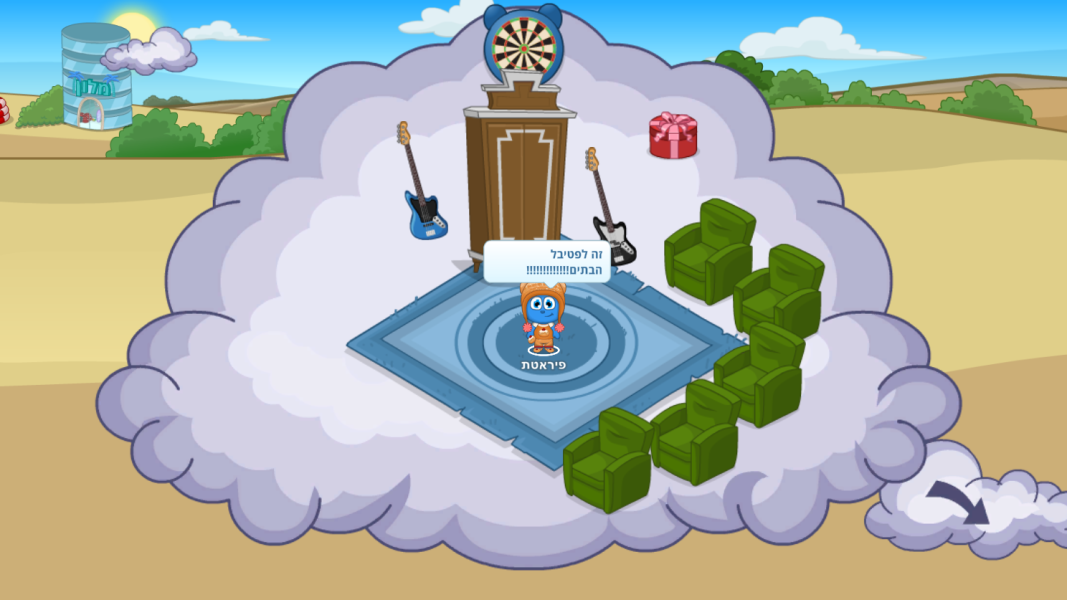The width and height of the screenshot is (1067, 600).
Task: Open the player card of פיראטית
Action: (542, 320)
